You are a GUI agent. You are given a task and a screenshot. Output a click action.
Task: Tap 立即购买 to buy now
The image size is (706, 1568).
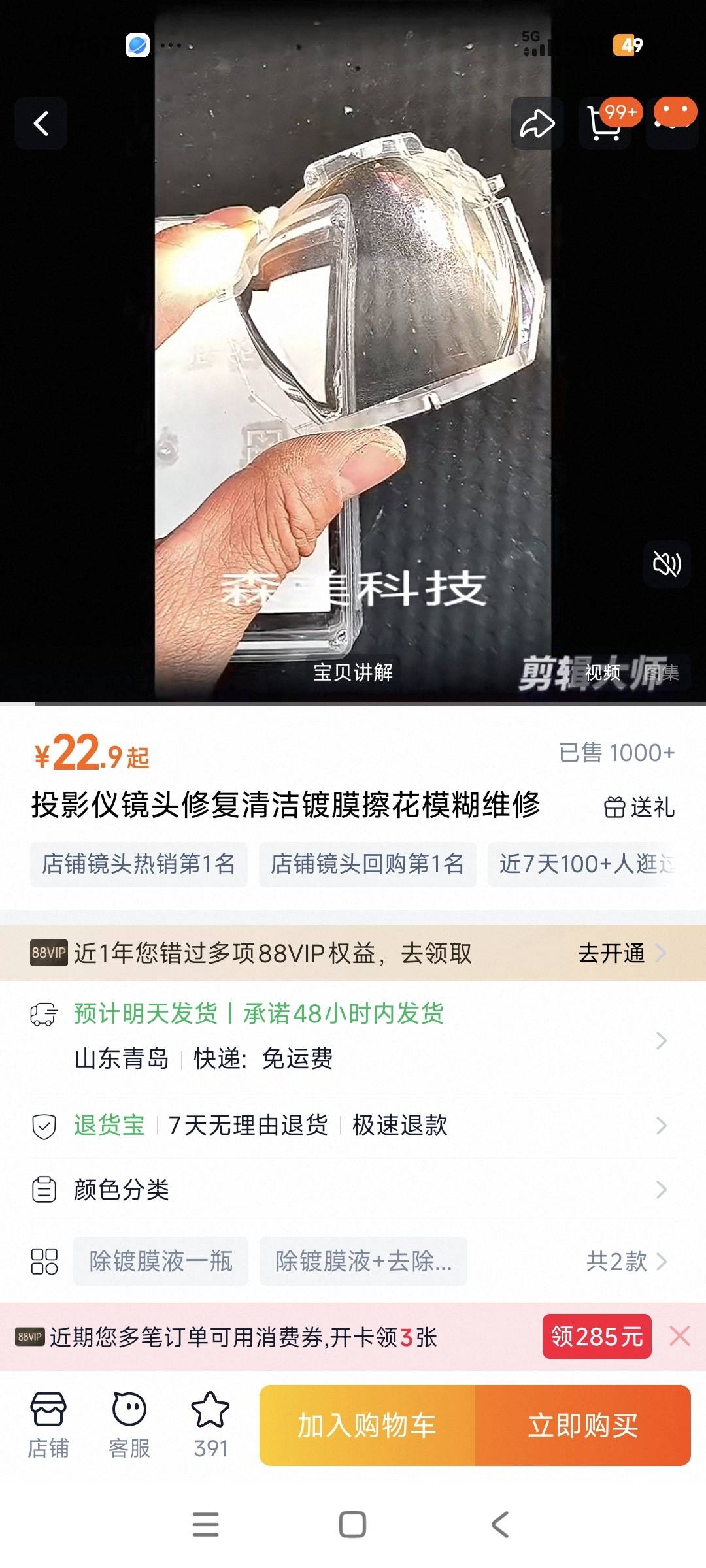[582, 1425]
